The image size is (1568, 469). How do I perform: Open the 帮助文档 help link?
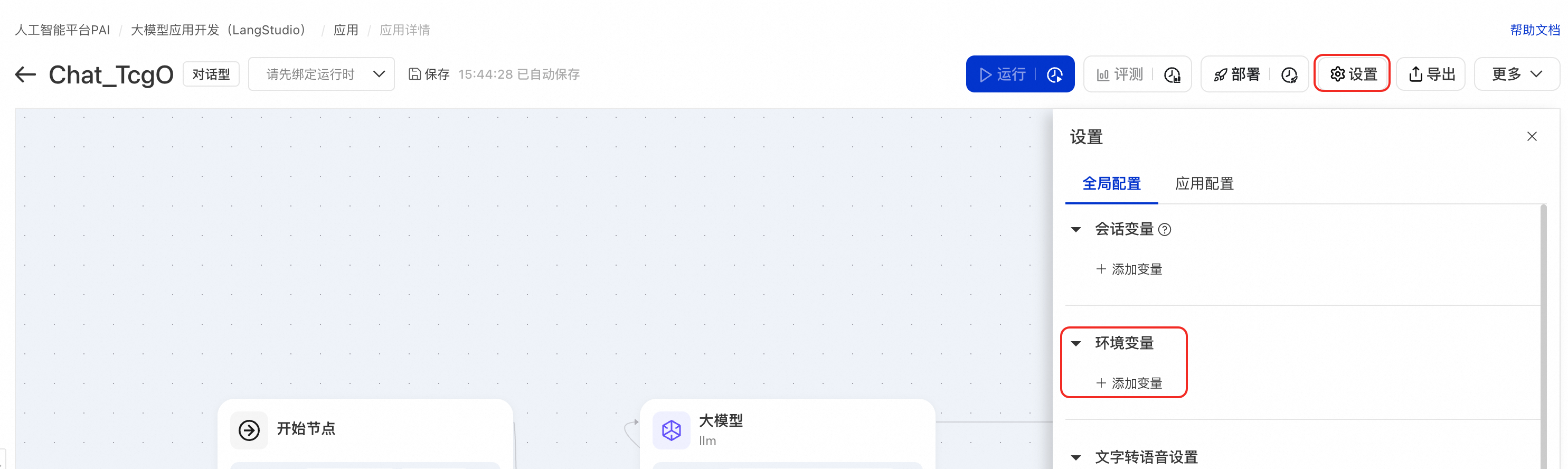[1535, 30]
